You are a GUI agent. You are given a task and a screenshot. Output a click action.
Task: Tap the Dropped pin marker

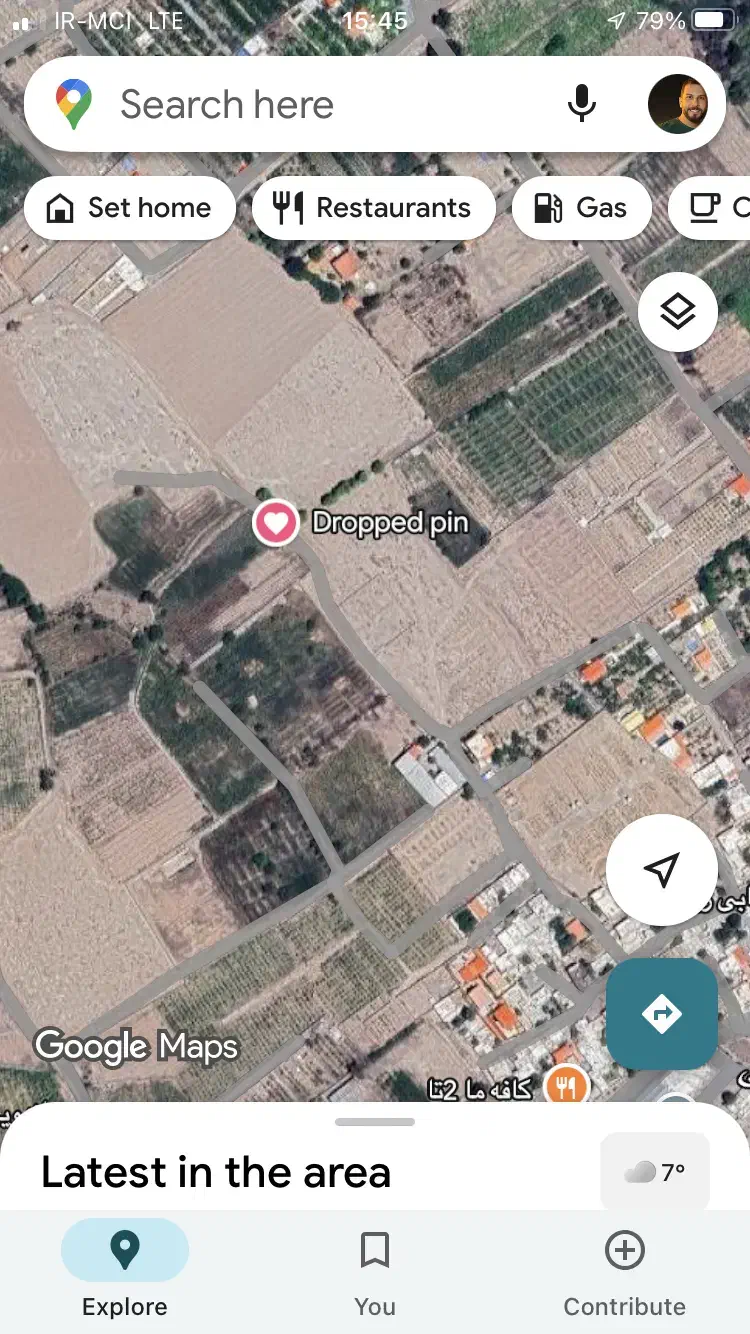[x=275, y=522]
